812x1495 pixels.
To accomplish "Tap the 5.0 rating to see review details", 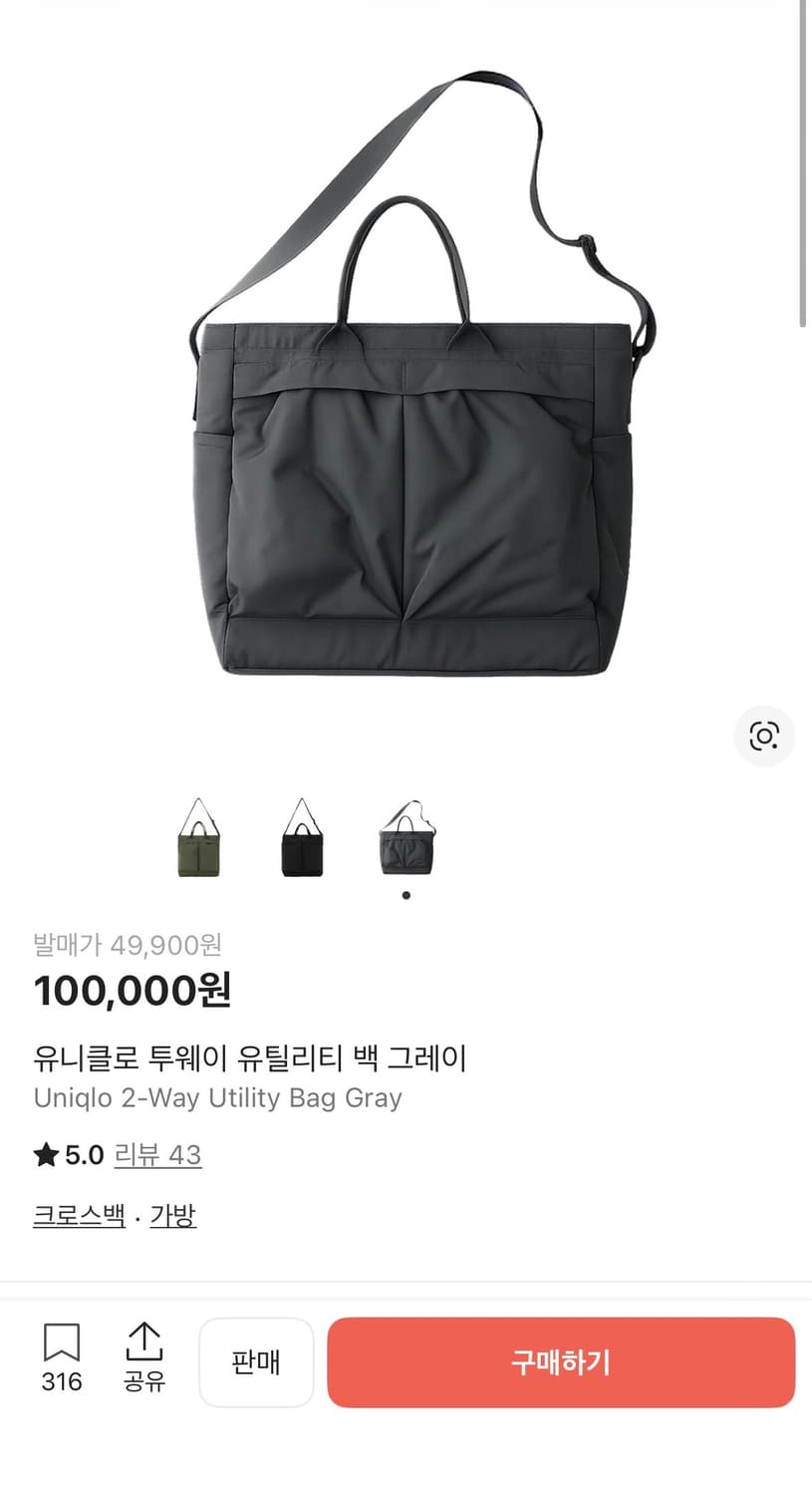I will coord(80,1154).
